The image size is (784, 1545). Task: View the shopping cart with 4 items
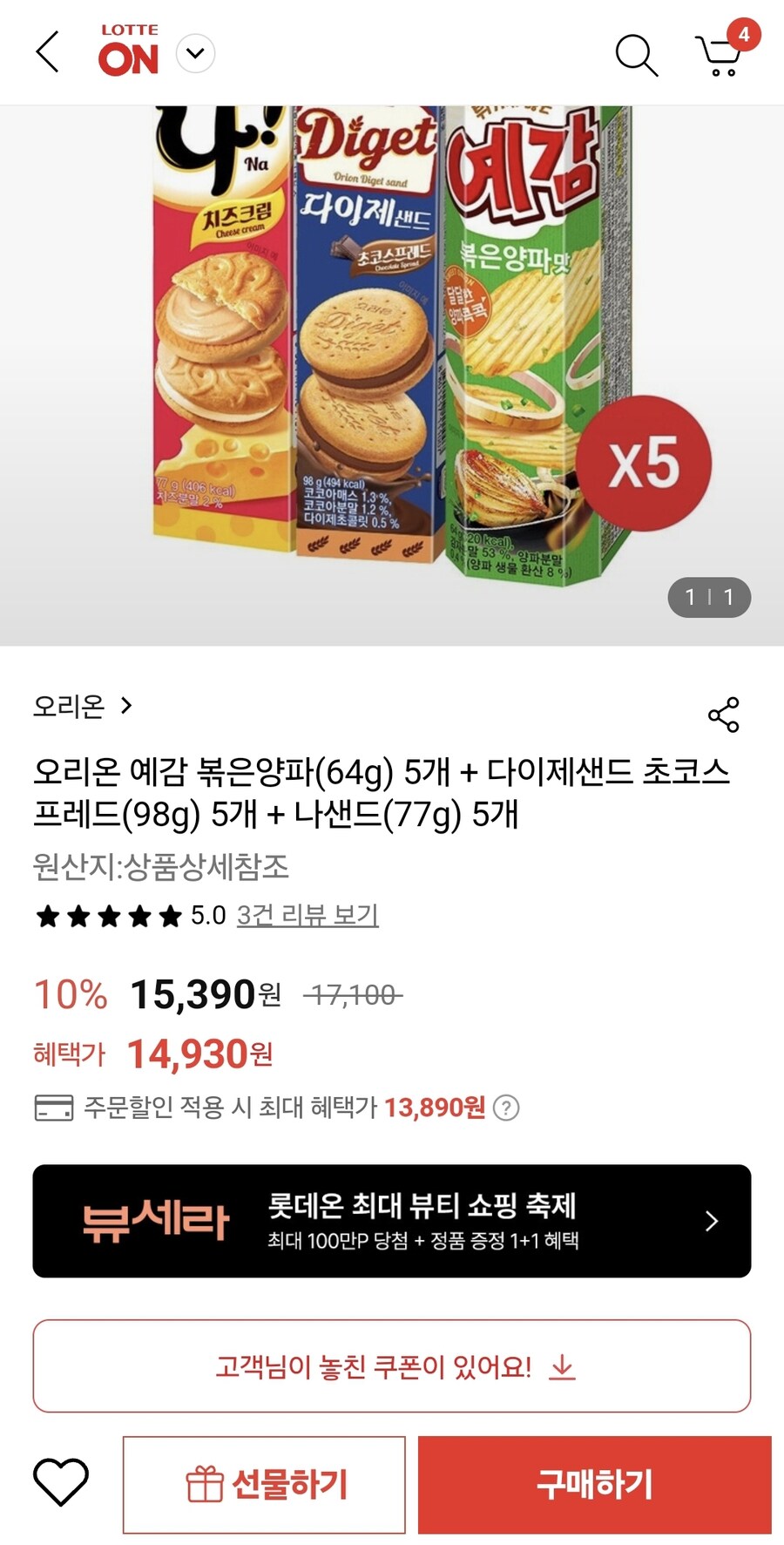(720, 57)
